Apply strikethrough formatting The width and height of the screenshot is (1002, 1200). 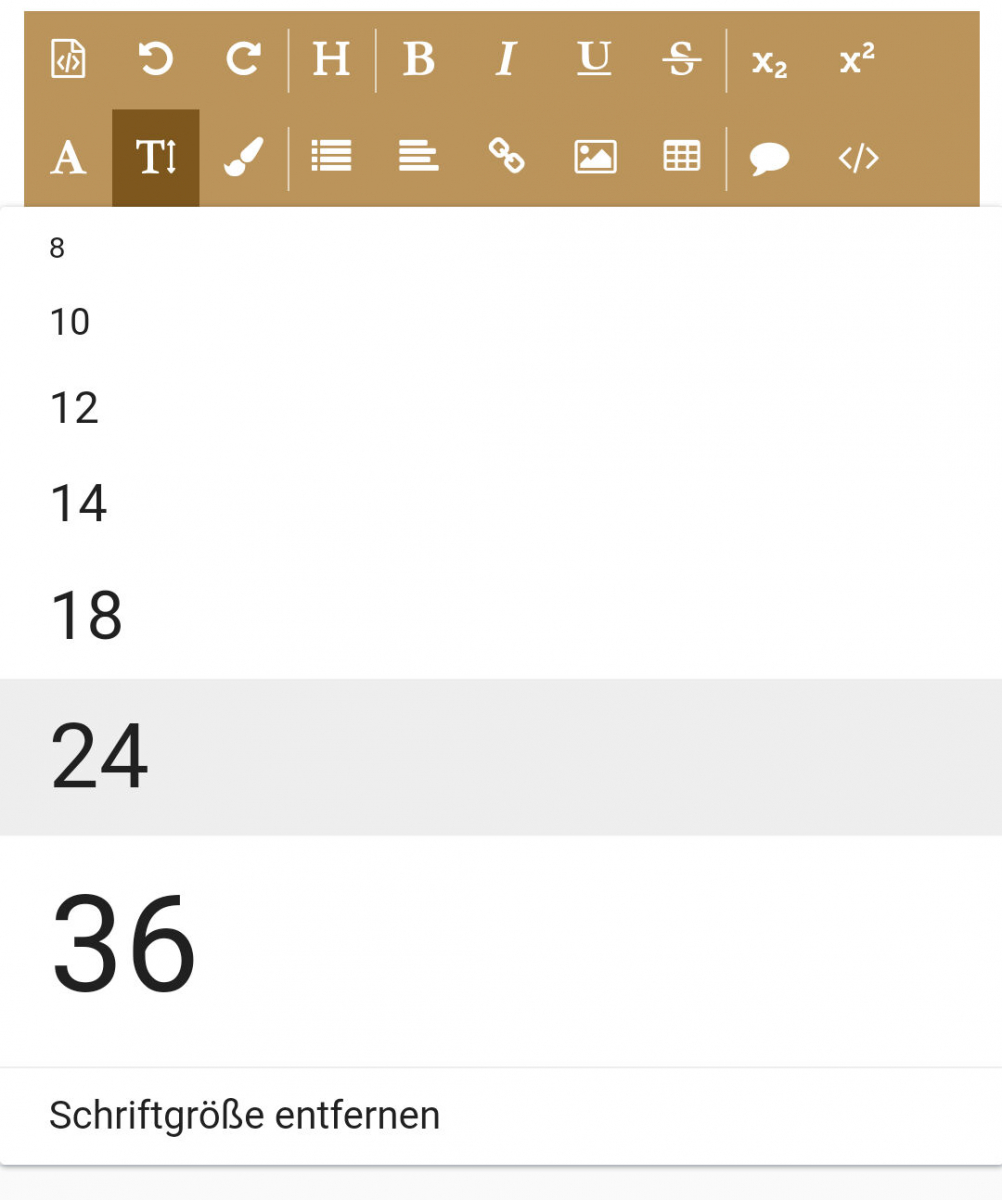pyautogui.click(x=681, y=60)
